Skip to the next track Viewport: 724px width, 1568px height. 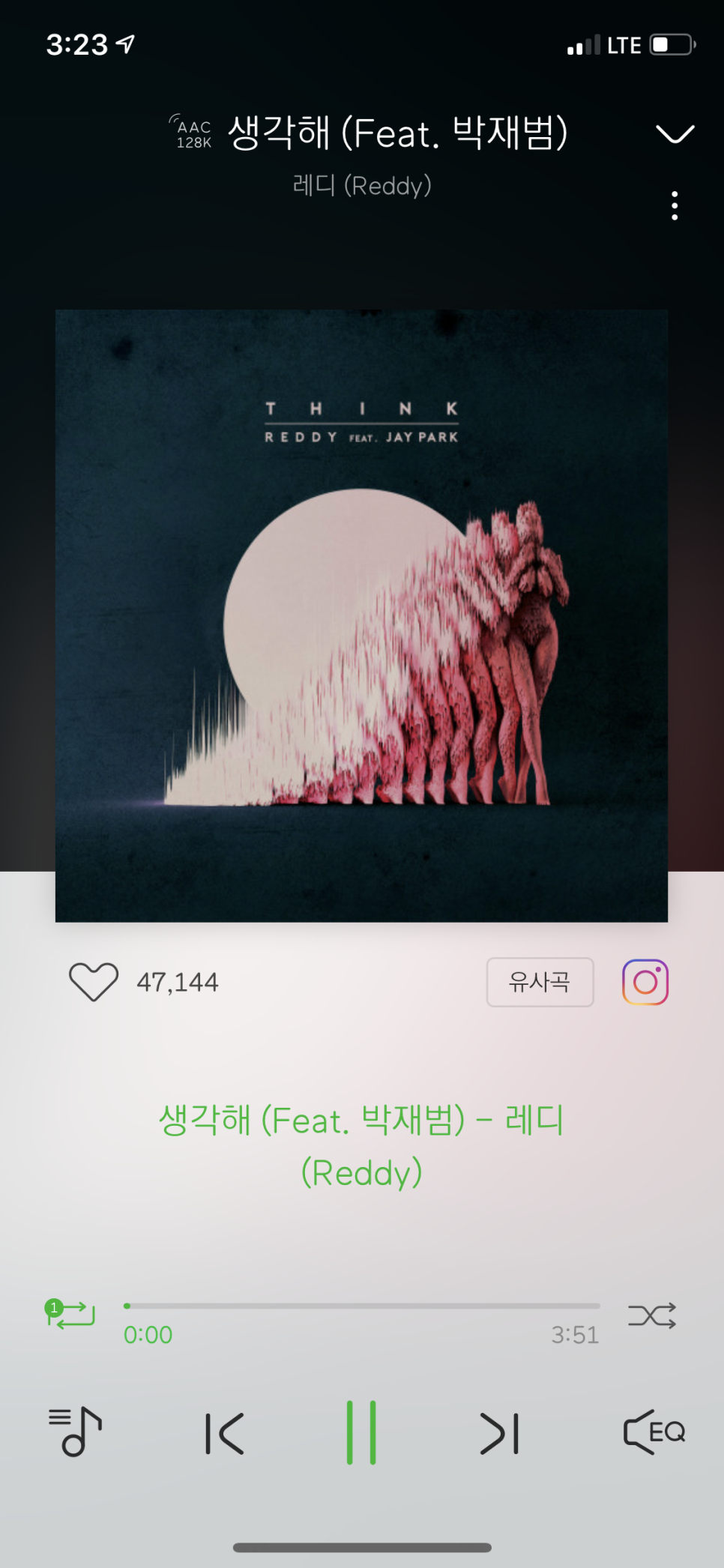click(x=499, y=1433)
